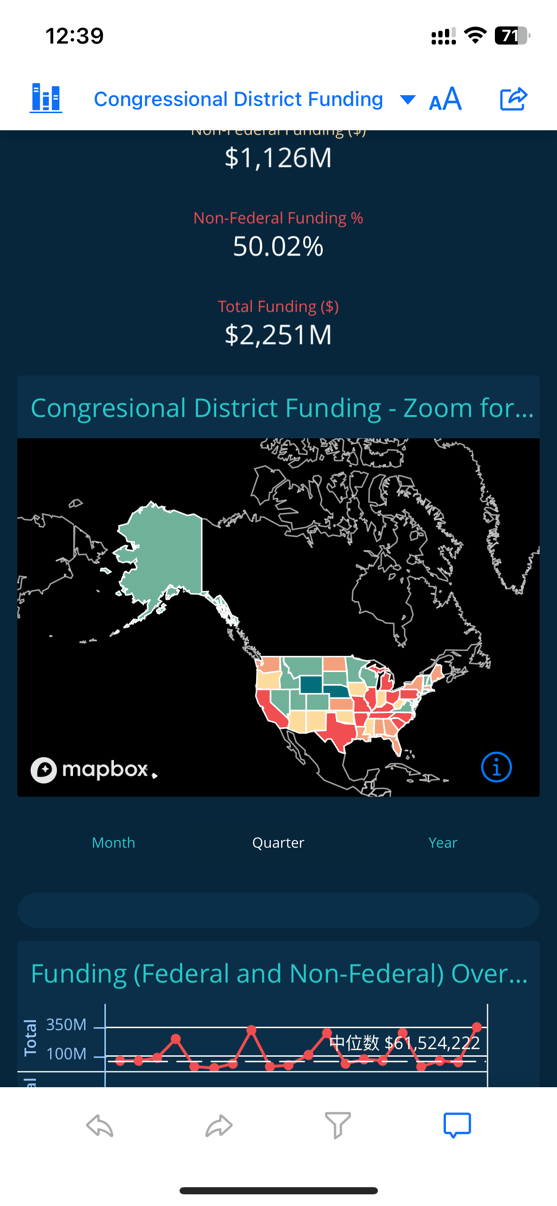This screenshot has height=1206, width=557.
Task: Select the Quarter option
Action: (x=278, y=843)
